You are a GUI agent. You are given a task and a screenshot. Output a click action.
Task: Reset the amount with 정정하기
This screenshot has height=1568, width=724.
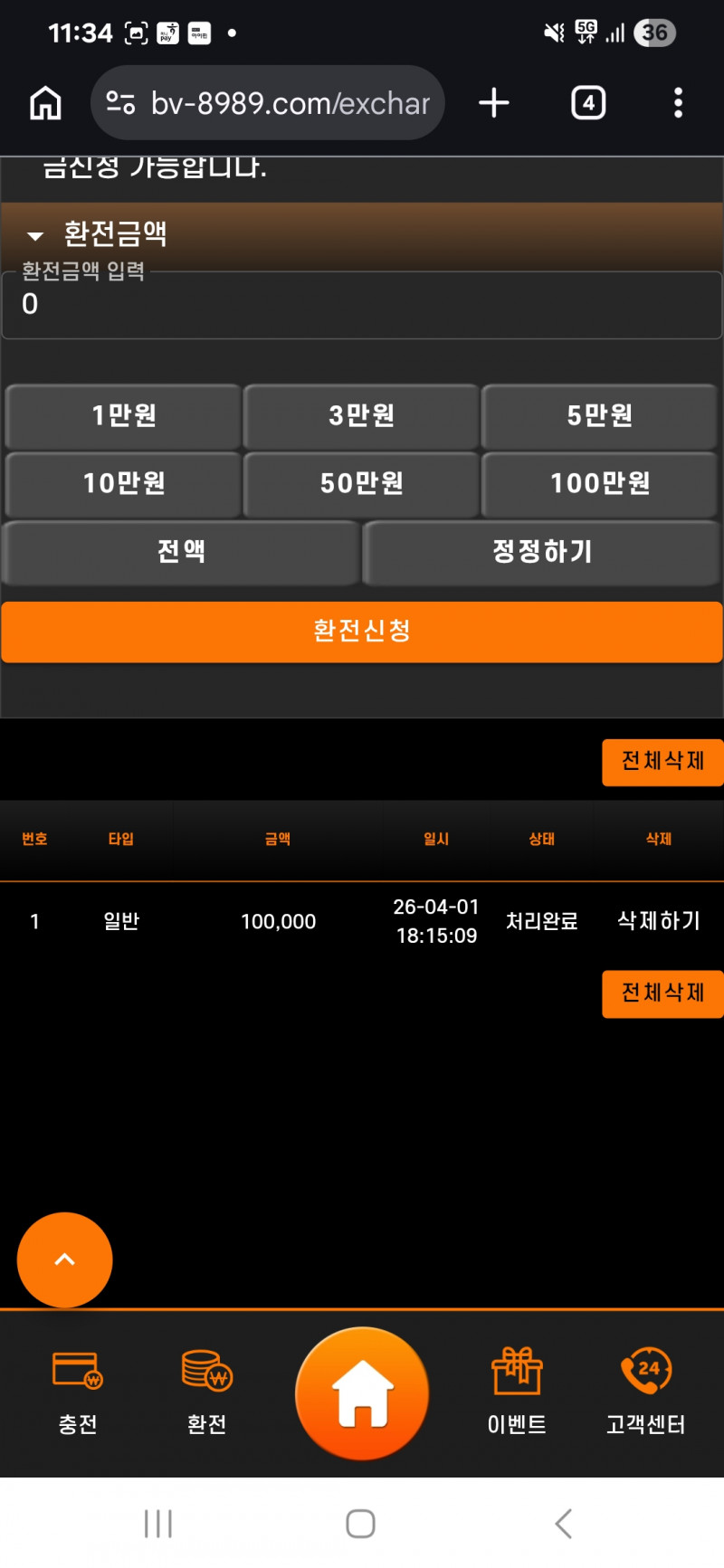point(542,552)
